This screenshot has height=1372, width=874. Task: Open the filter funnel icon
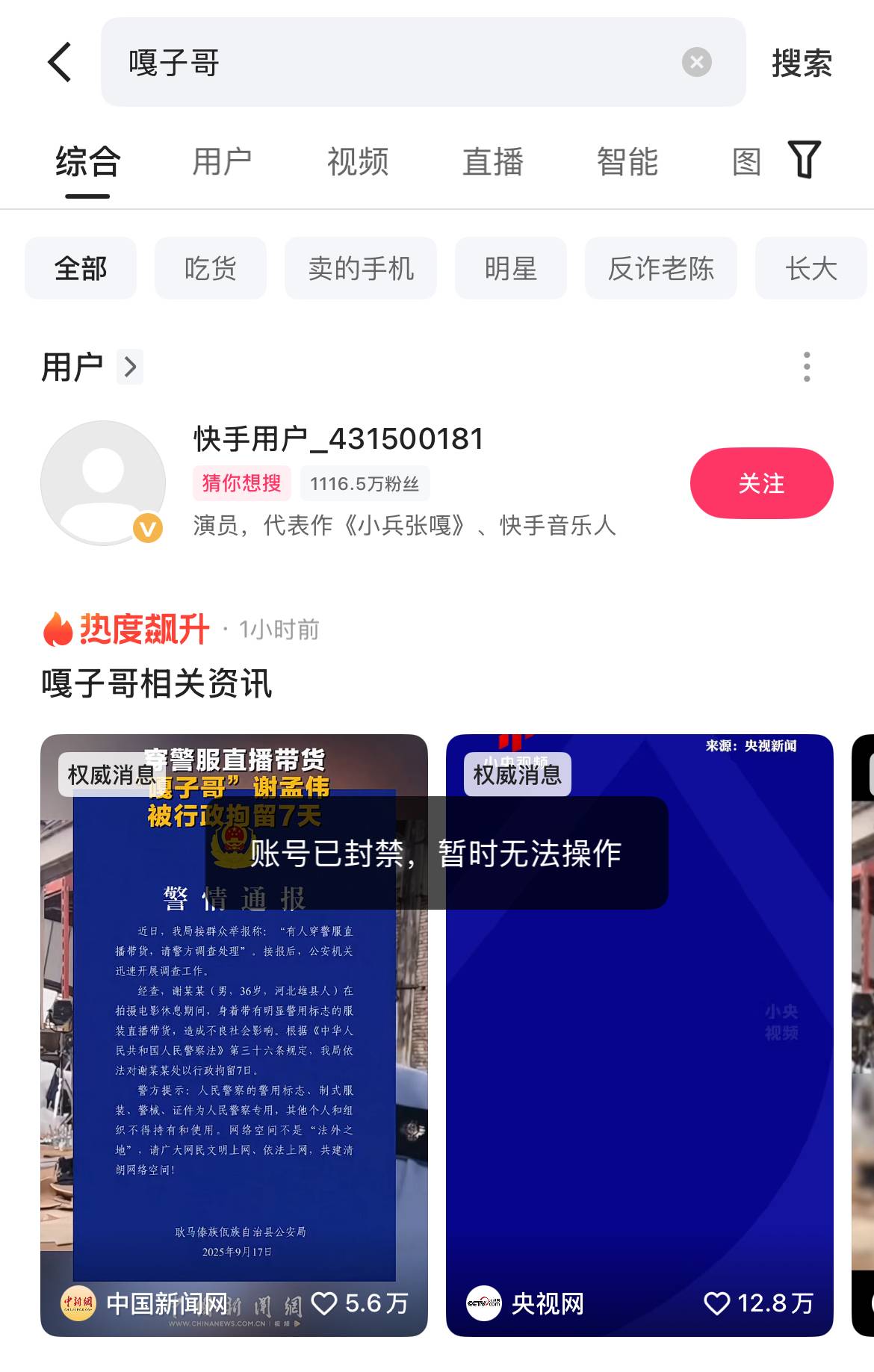pyautogui.click(x=805, y=159)
